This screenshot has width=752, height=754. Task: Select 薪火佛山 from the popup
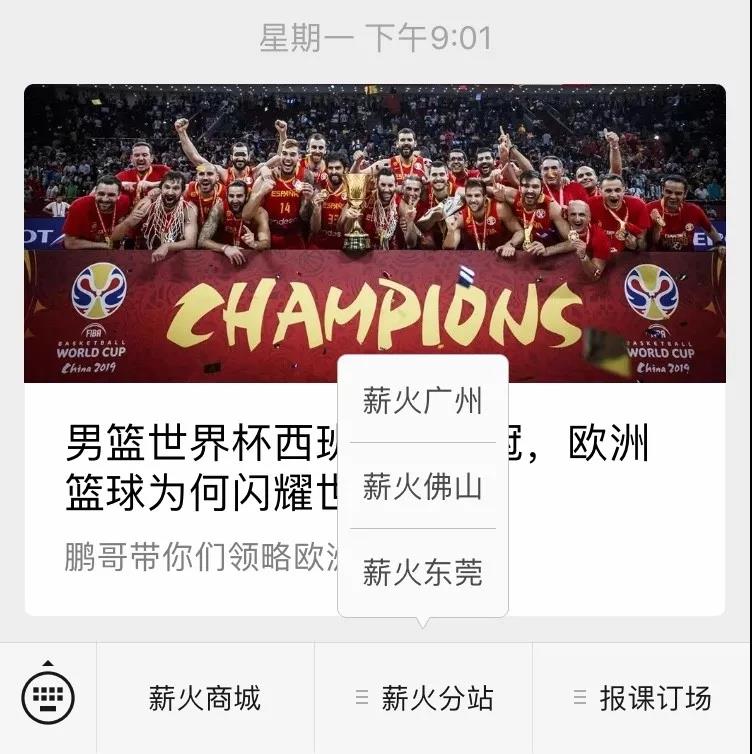click(x=422, y=487)
